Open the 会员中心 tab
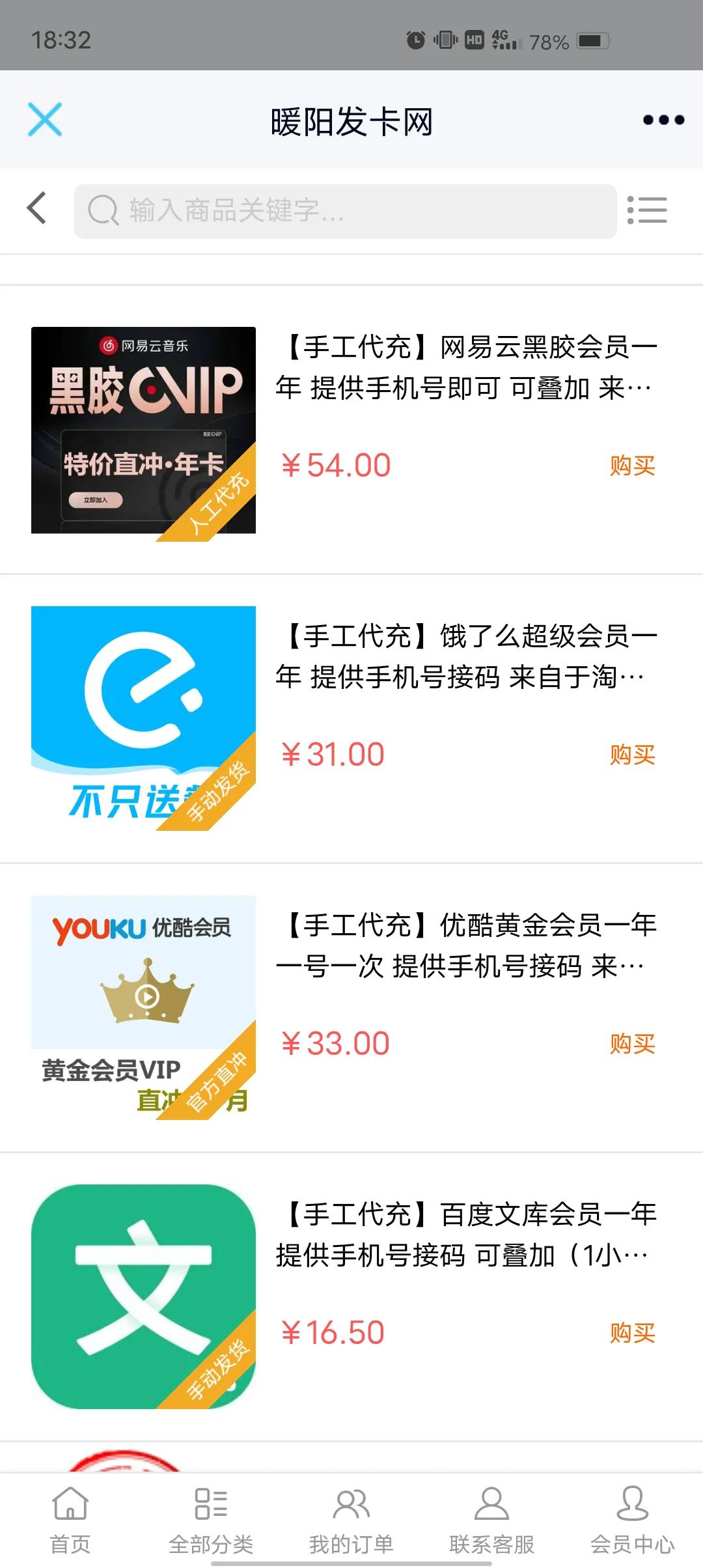 pyautogui.click(x=632, y=1520)
